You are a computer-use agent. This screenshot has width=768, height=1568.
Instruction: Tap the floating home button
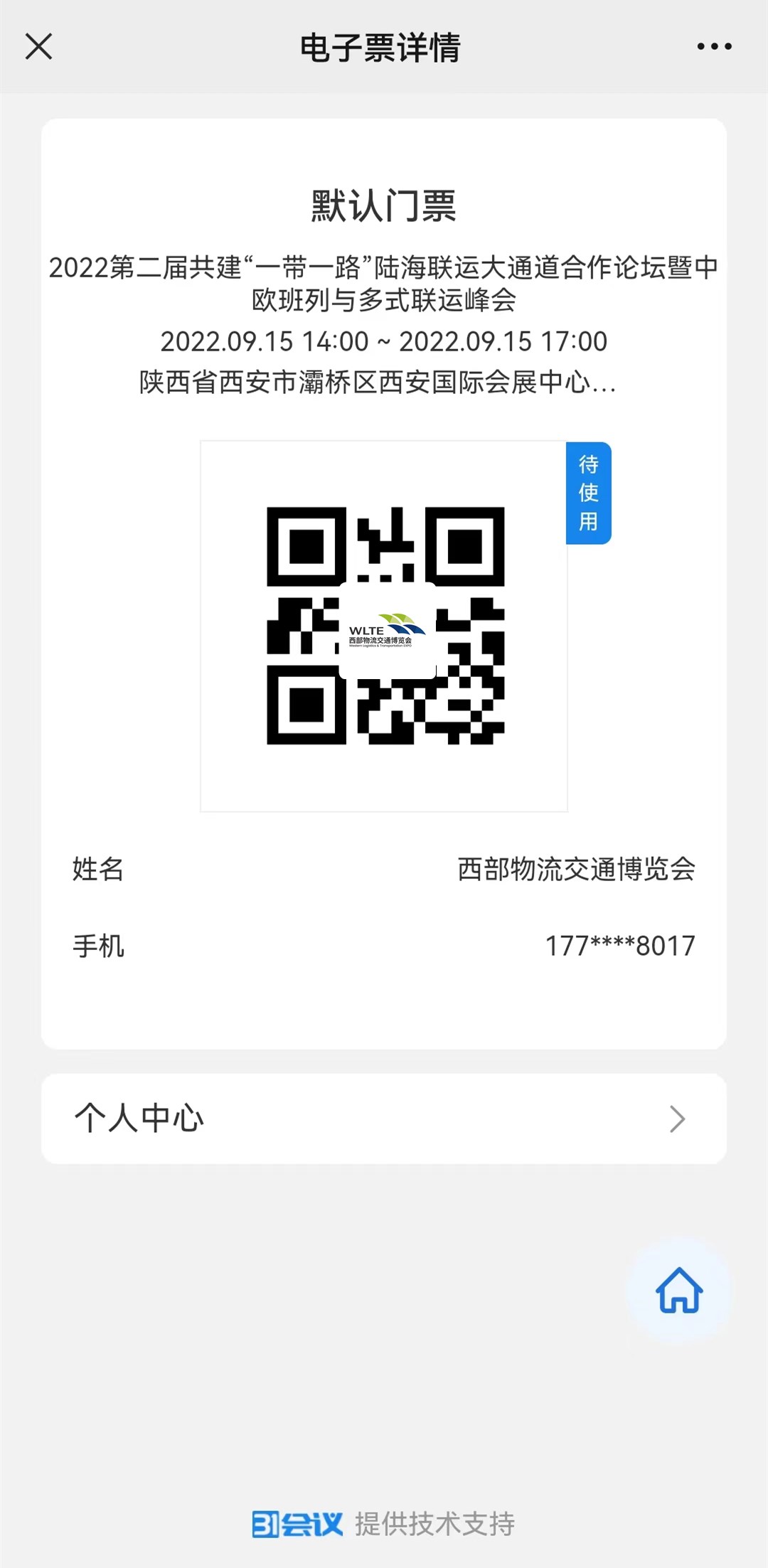[x=679, y=1290]
